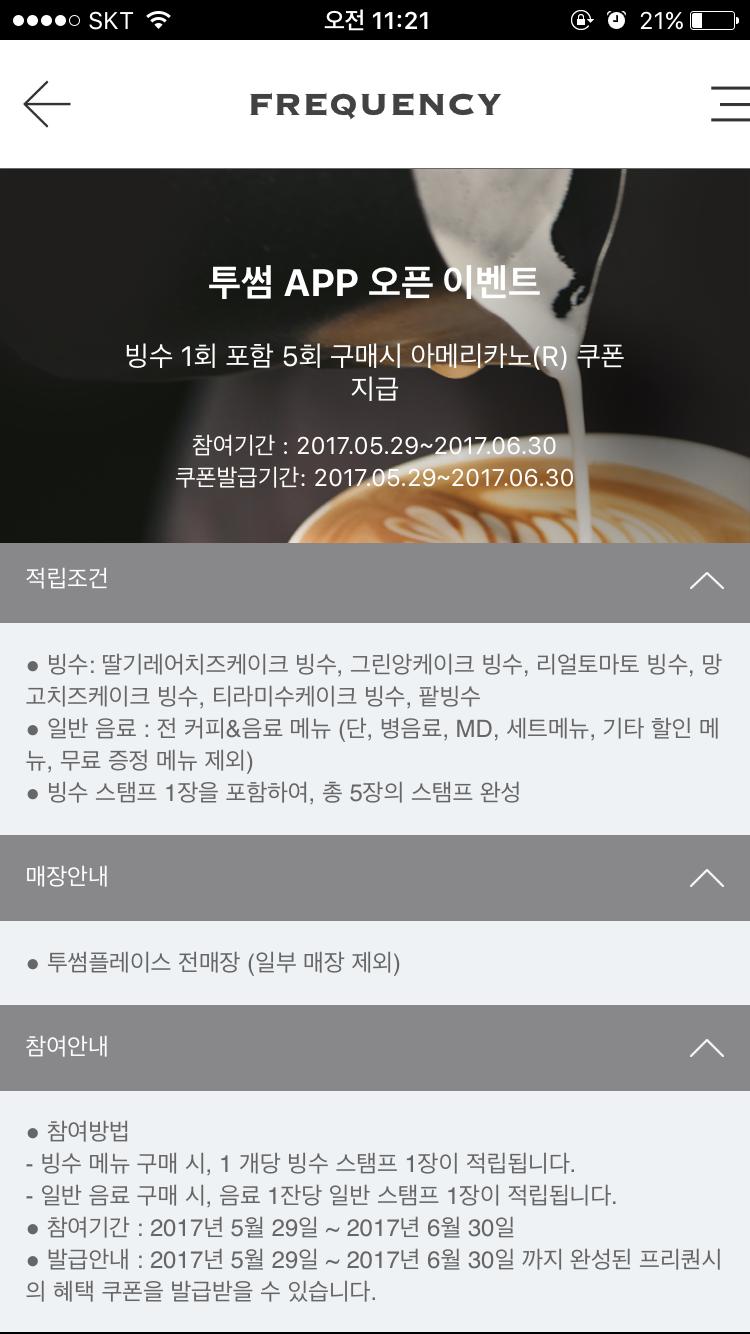The image size is (750, 1334).
Task: Collapse the 적립조건 section
Action: pyautogui.click(x=706, y=581)
